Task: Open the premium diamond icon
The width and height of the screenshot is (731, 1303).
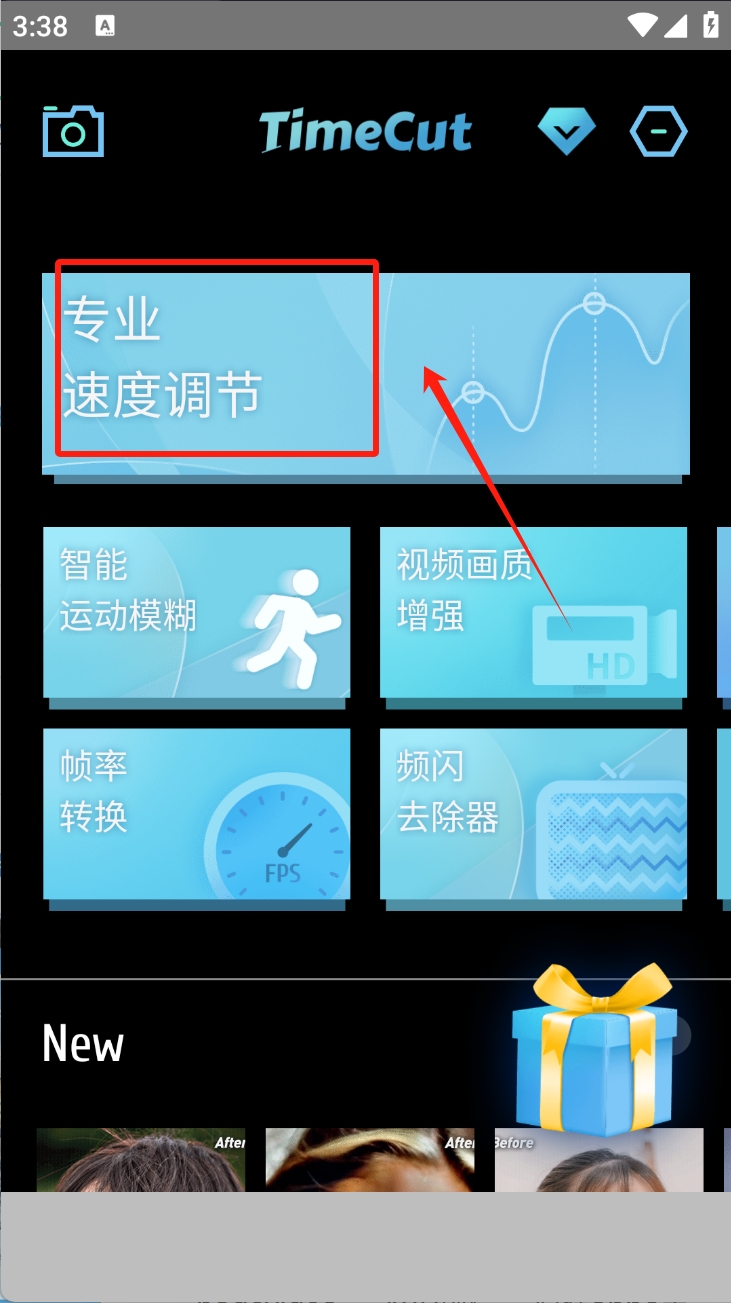Action: tap(566, 131)
